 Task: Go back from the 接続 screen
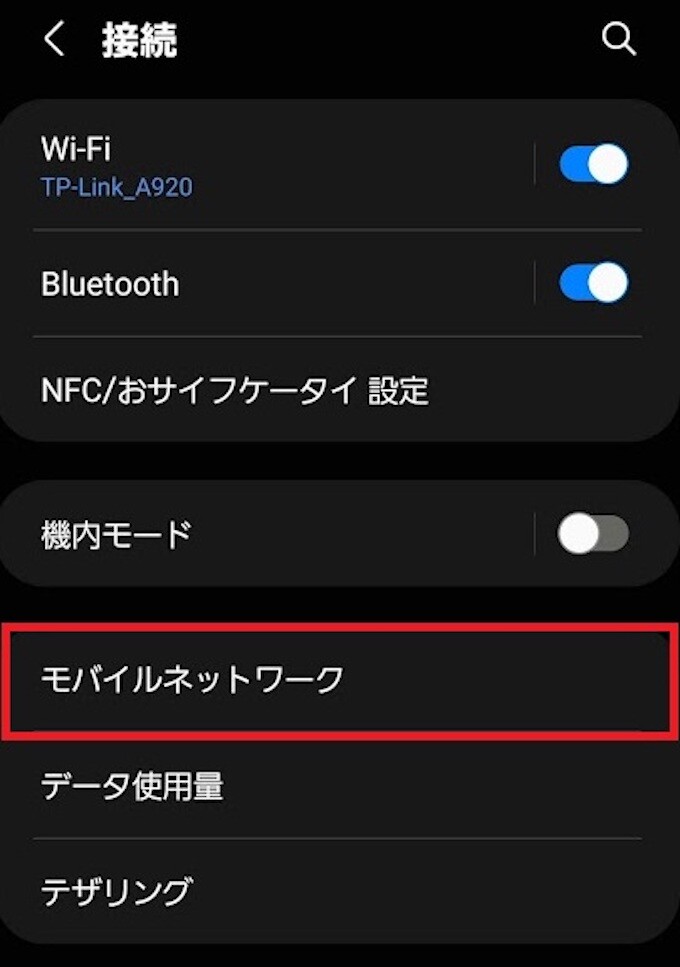click(54, 41)
